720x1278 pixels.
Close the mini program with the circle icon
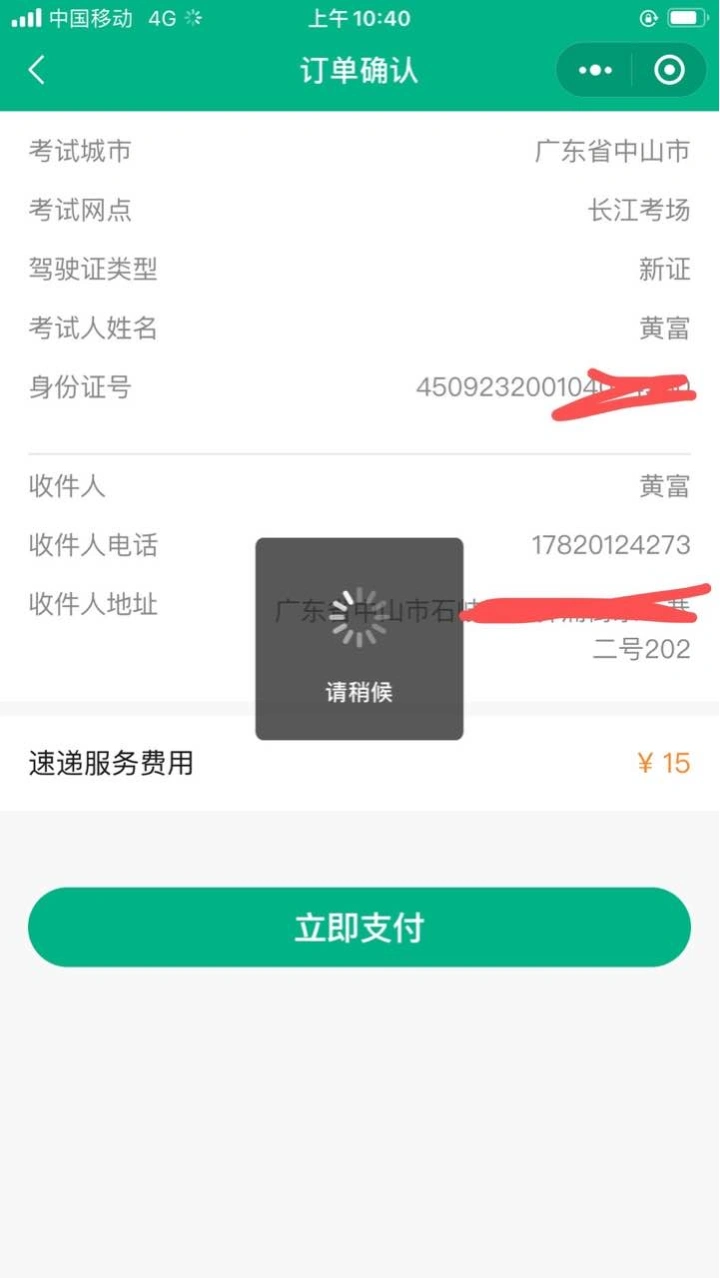pyautogui.click(x=669, y=70)
